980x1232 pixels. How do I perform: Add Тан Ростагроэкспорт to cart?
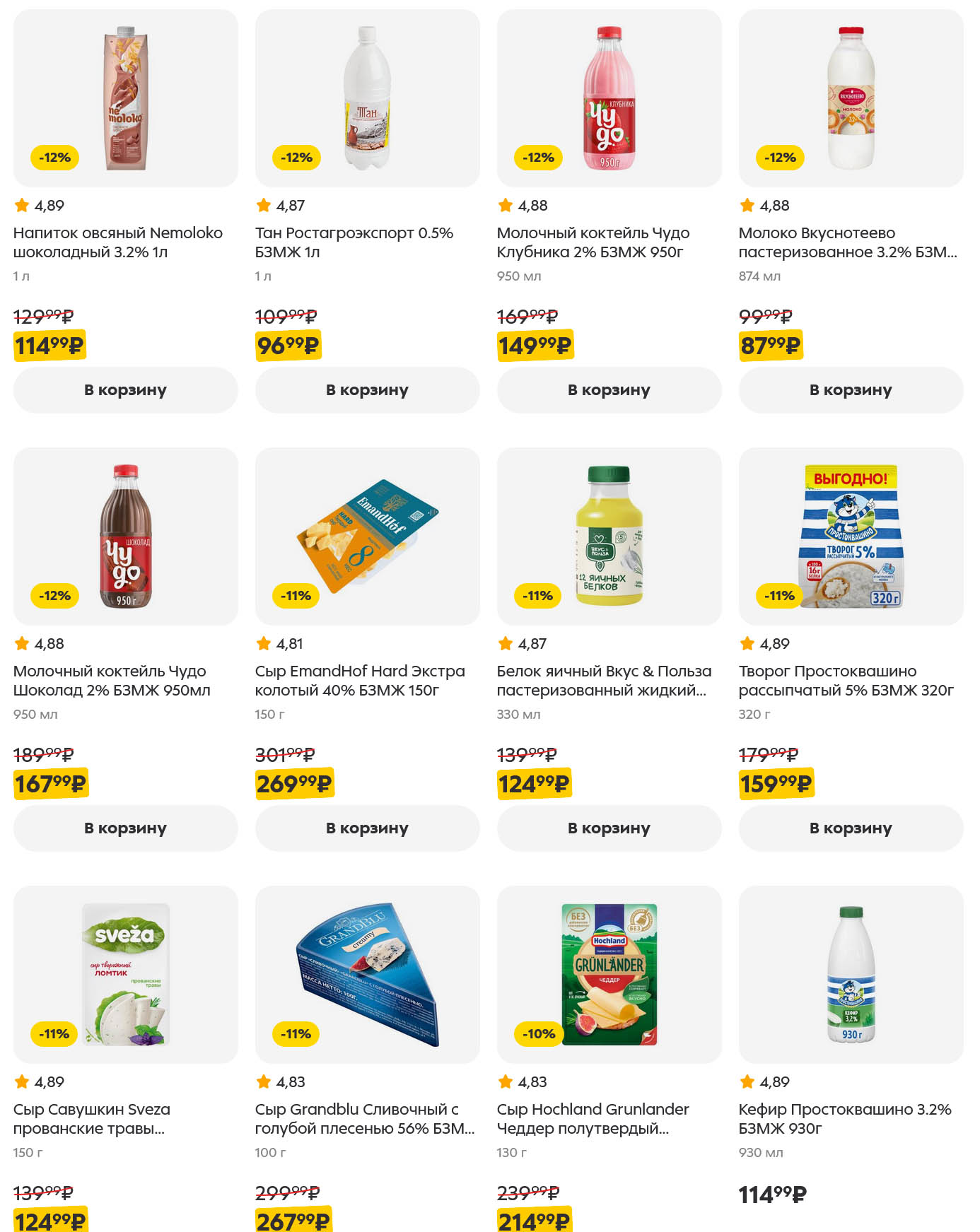point(367,389)
